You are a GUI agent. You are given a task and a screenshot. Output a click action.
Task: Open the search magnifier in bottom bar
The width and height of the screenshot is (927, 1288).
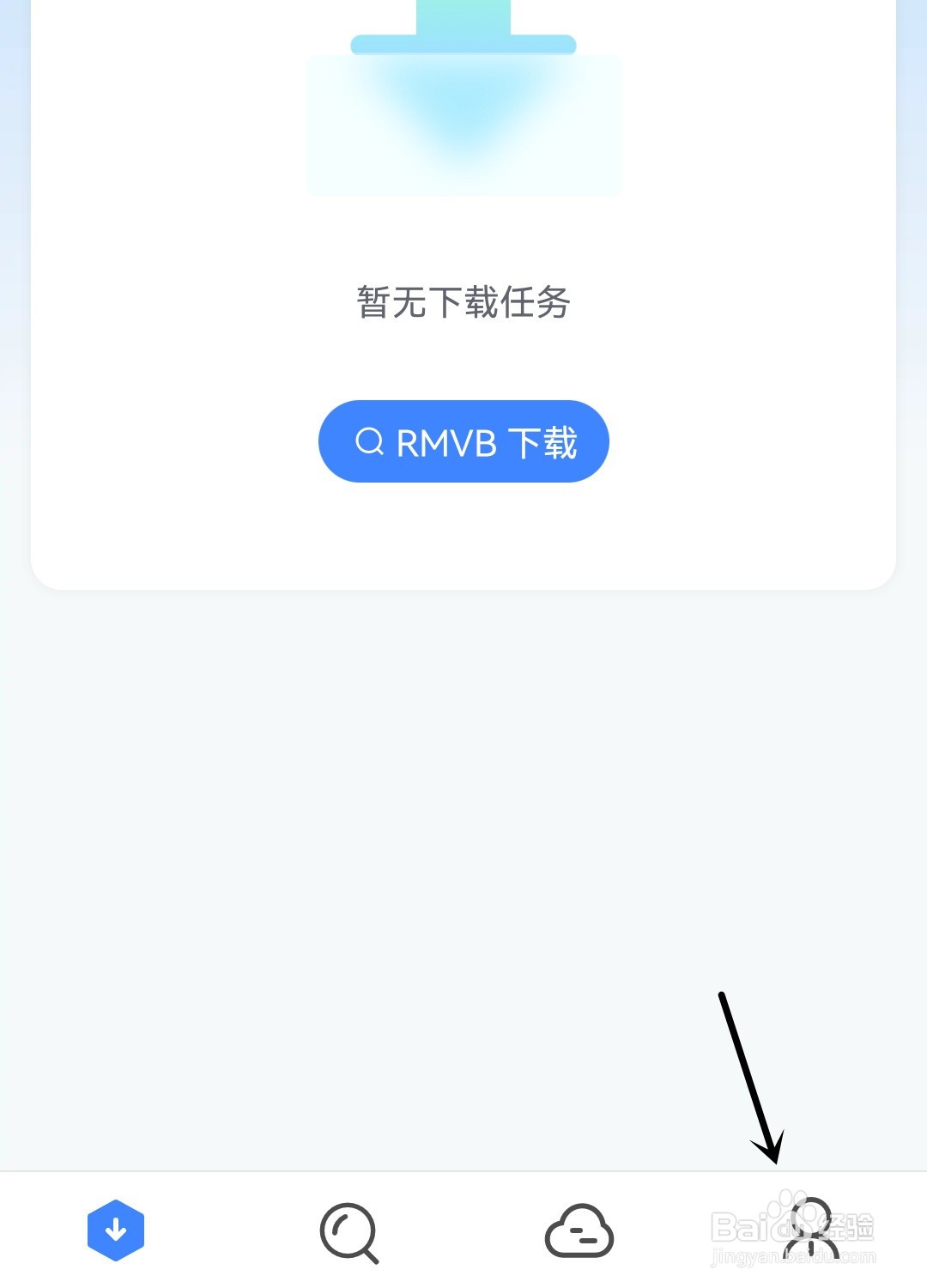348,1230
